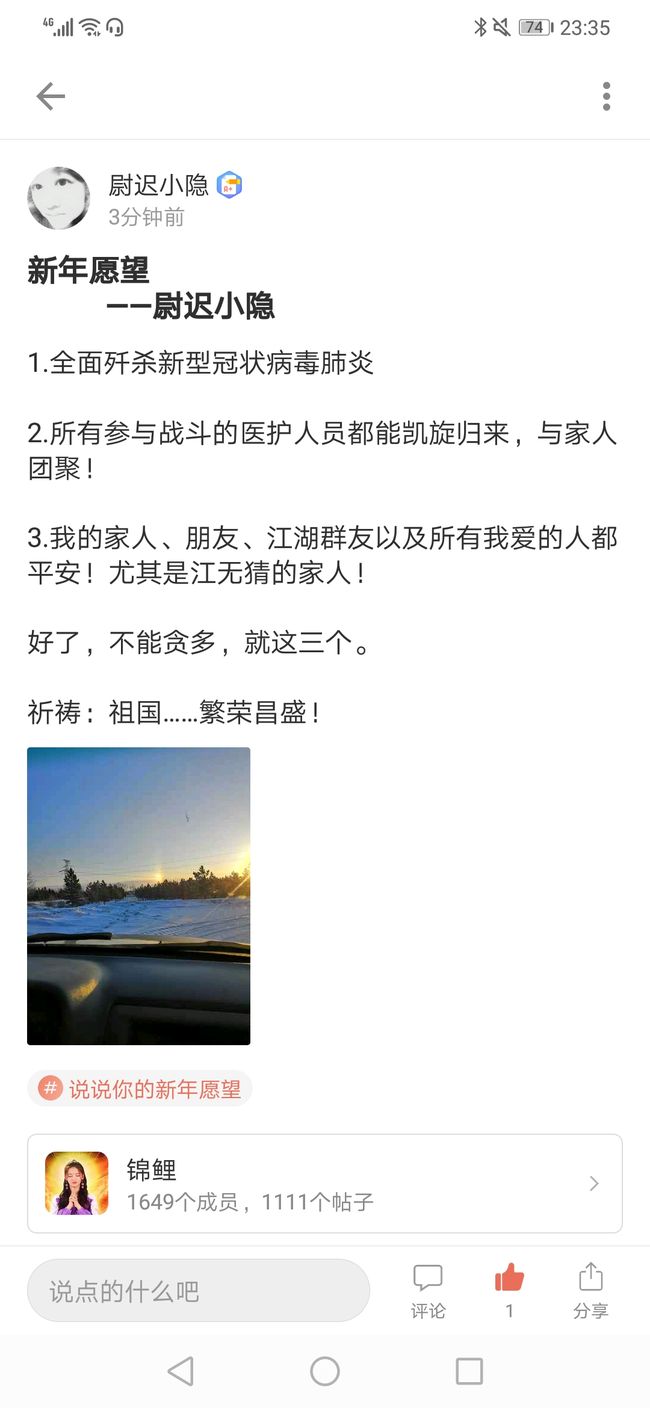Open the 评论 comments button
Image resolution: width=650 pixels, height=1408 pixels.
428,1291
